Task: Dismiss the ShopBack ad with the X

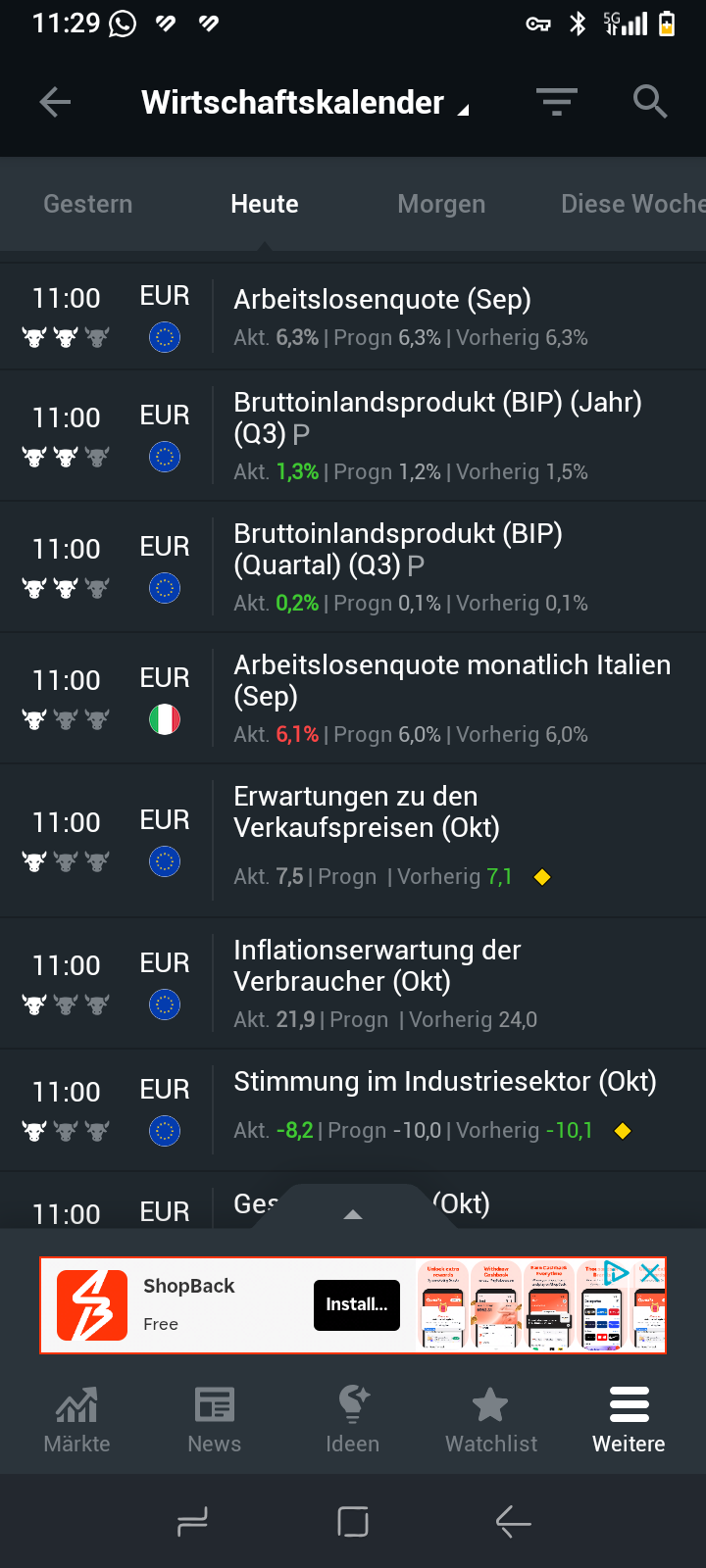Action: tap(650, 1273)
